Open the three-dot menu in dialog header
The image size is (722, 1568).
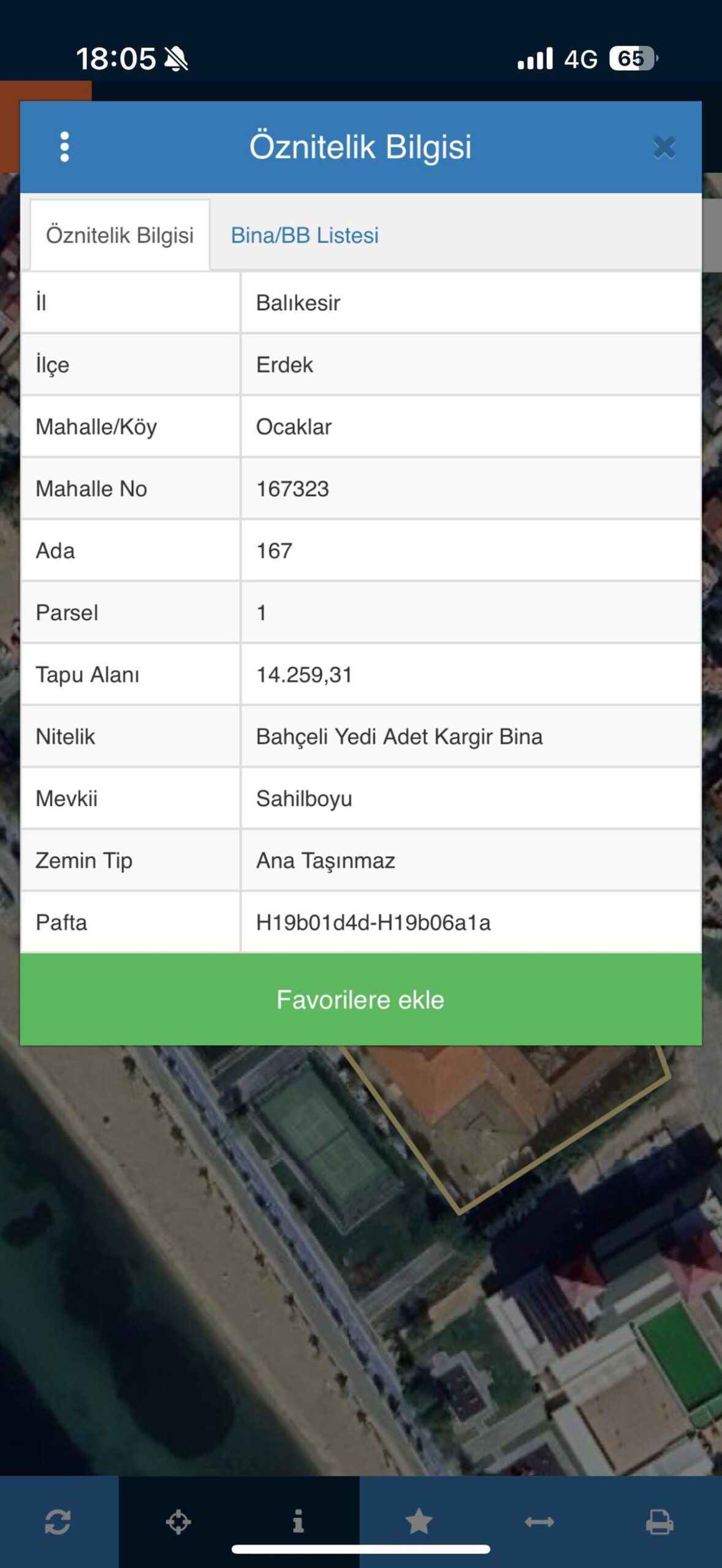click(x=64, y=147)
